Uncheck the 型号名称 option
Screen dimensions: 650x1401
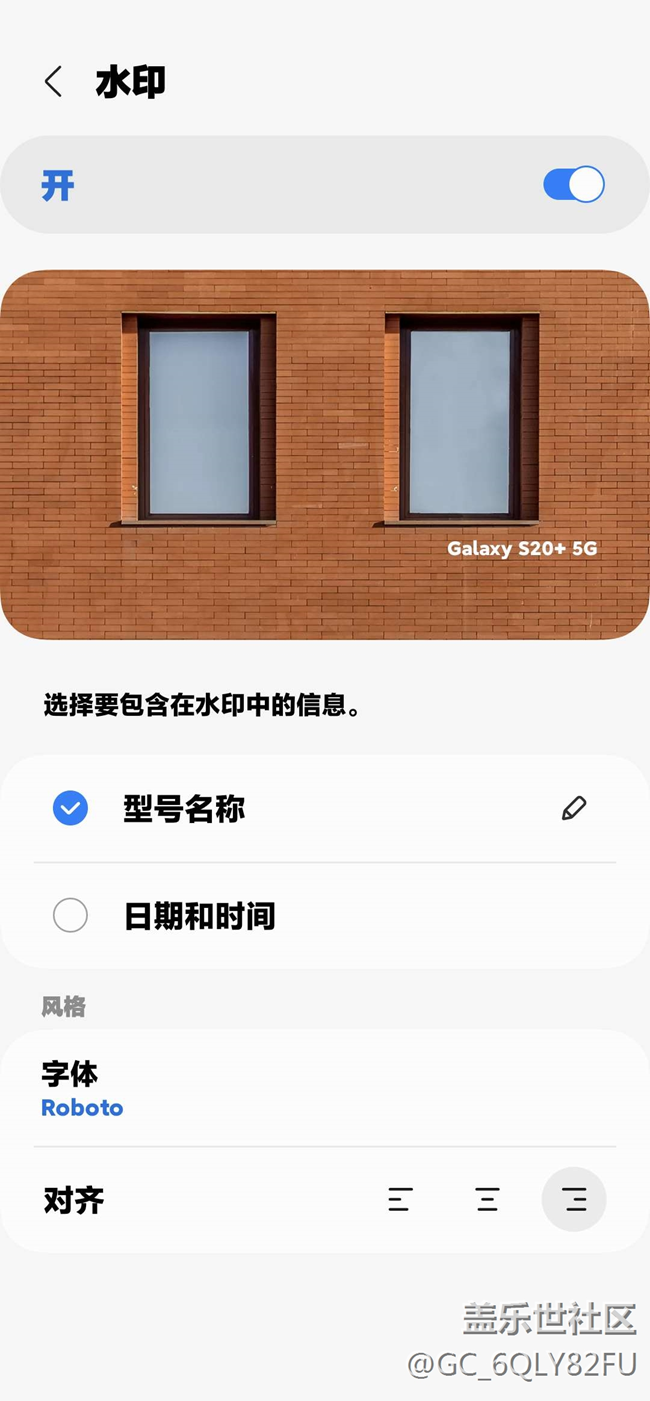click(70, 808)
